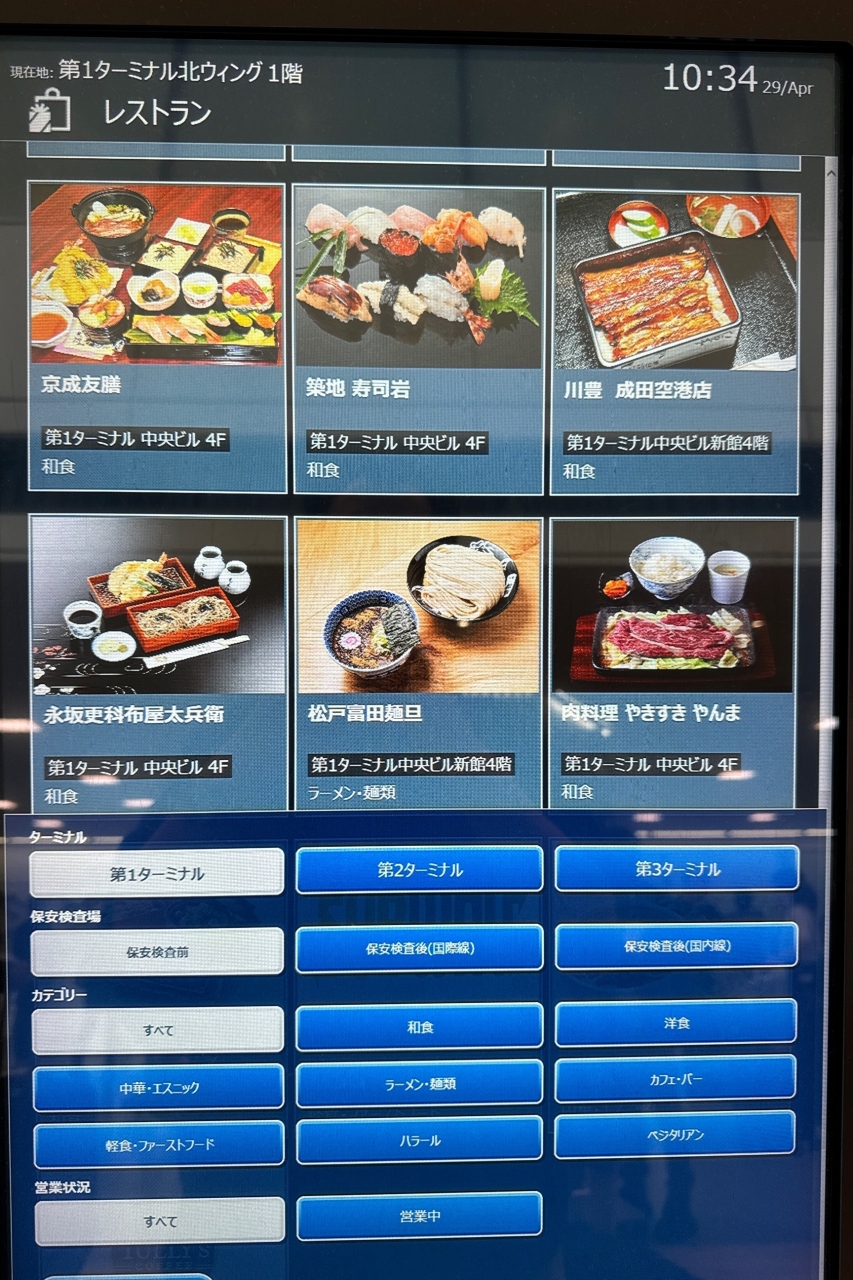The width and height of the screenshot is (853, 1280).
Task: Open the 京成友膳 restaurant card
Action: pos(157,336)
